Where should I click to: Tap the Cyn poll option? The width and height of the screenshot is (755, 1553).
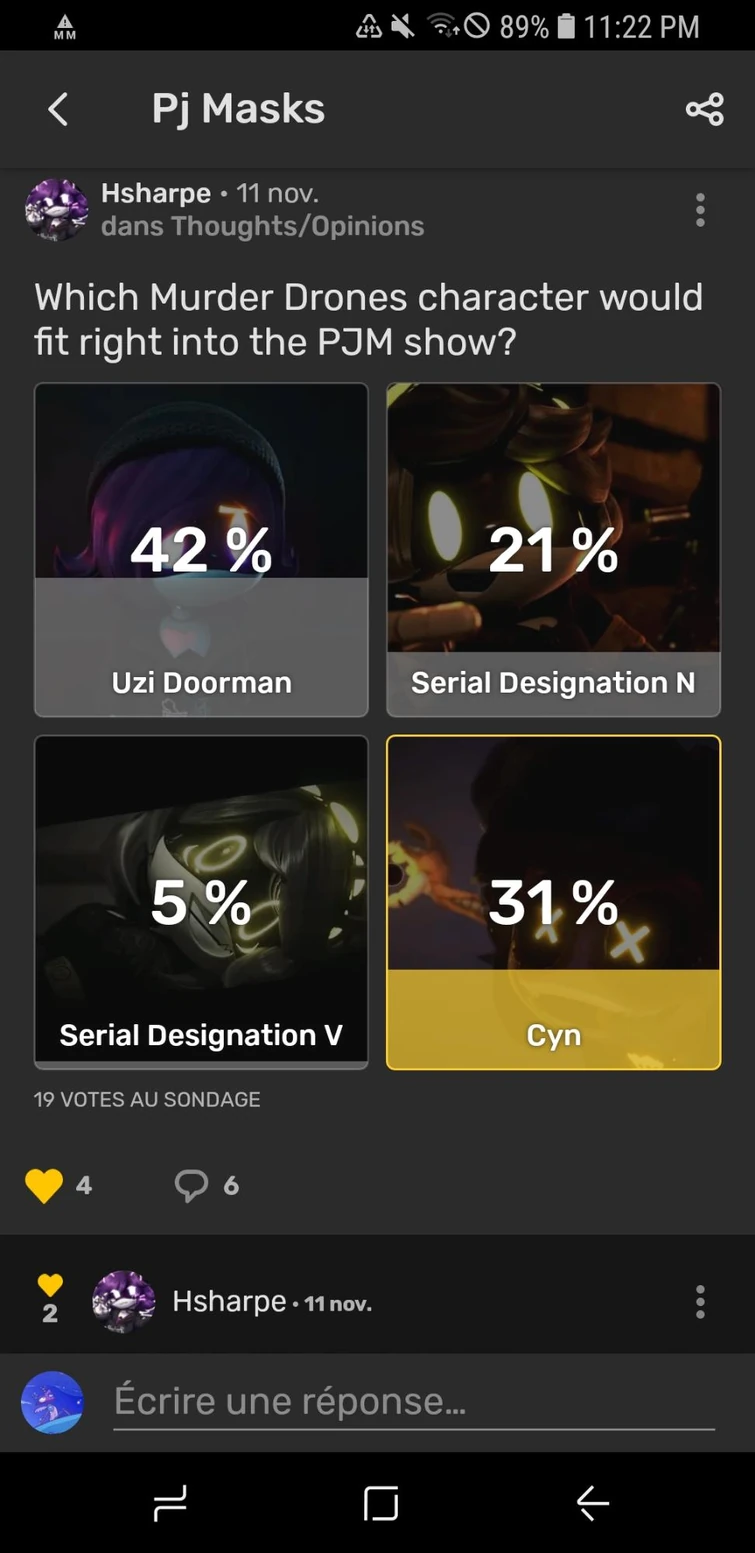tap(553, 902)
